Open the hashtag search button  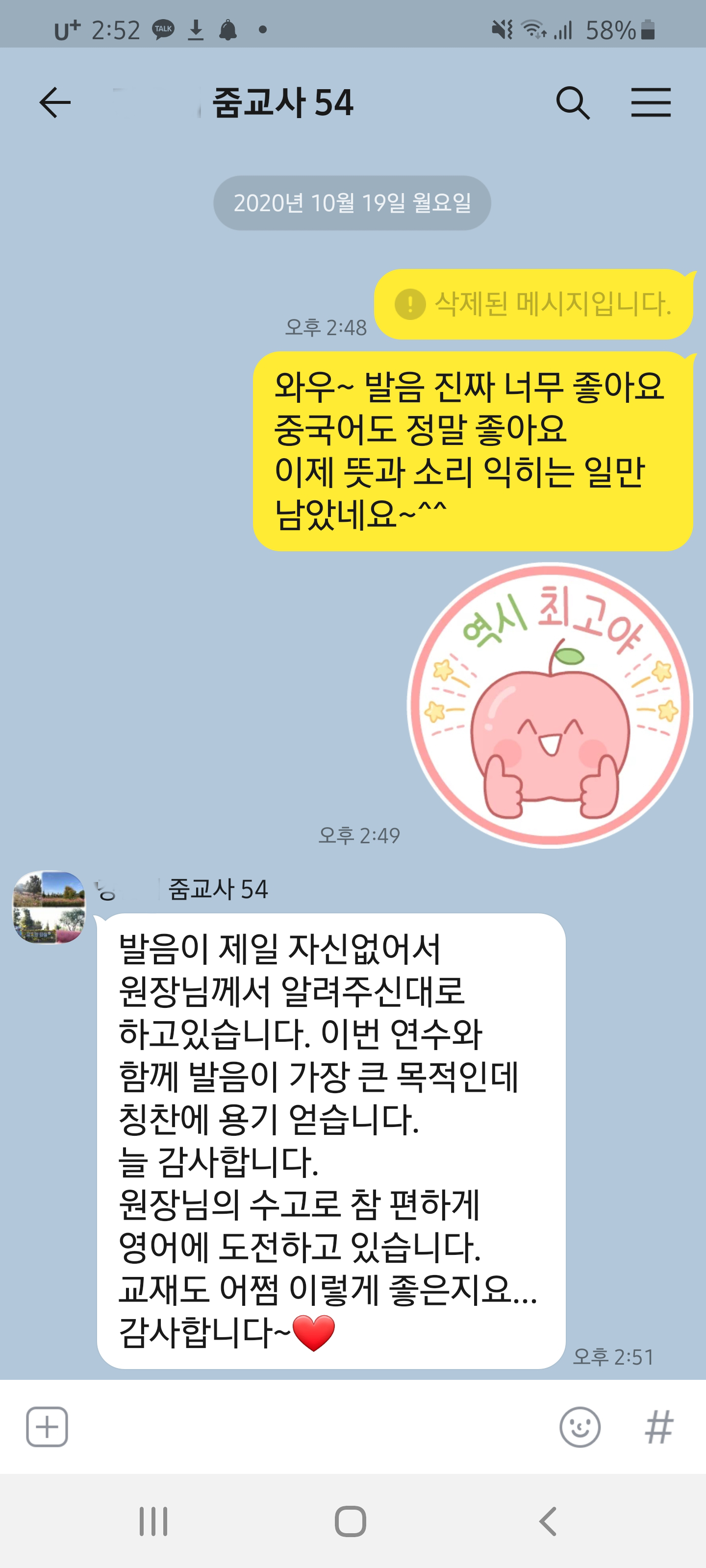click(658, 1427)
